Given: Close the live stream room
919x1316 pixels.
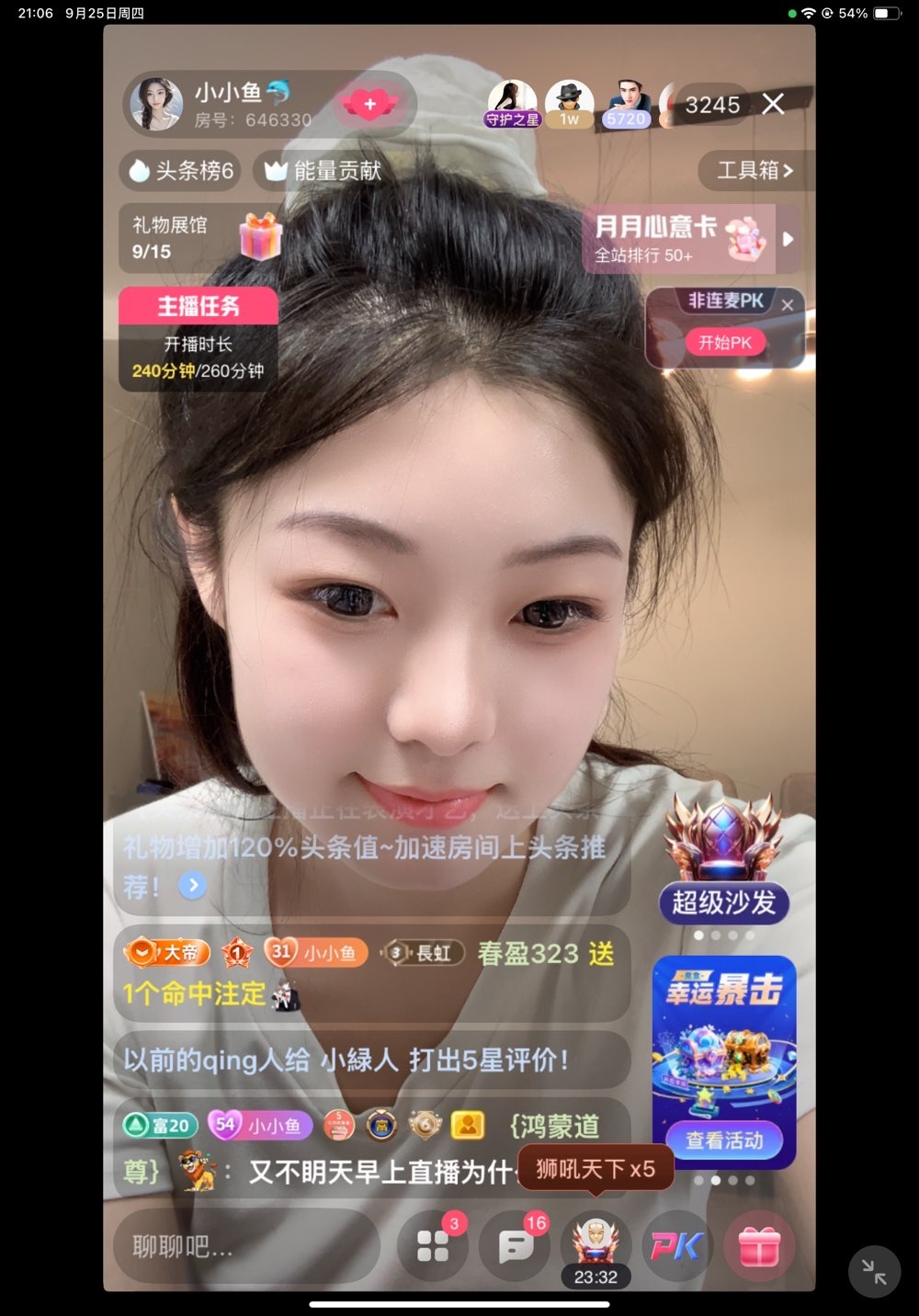Looking at the screenshot, I should 774,104.
